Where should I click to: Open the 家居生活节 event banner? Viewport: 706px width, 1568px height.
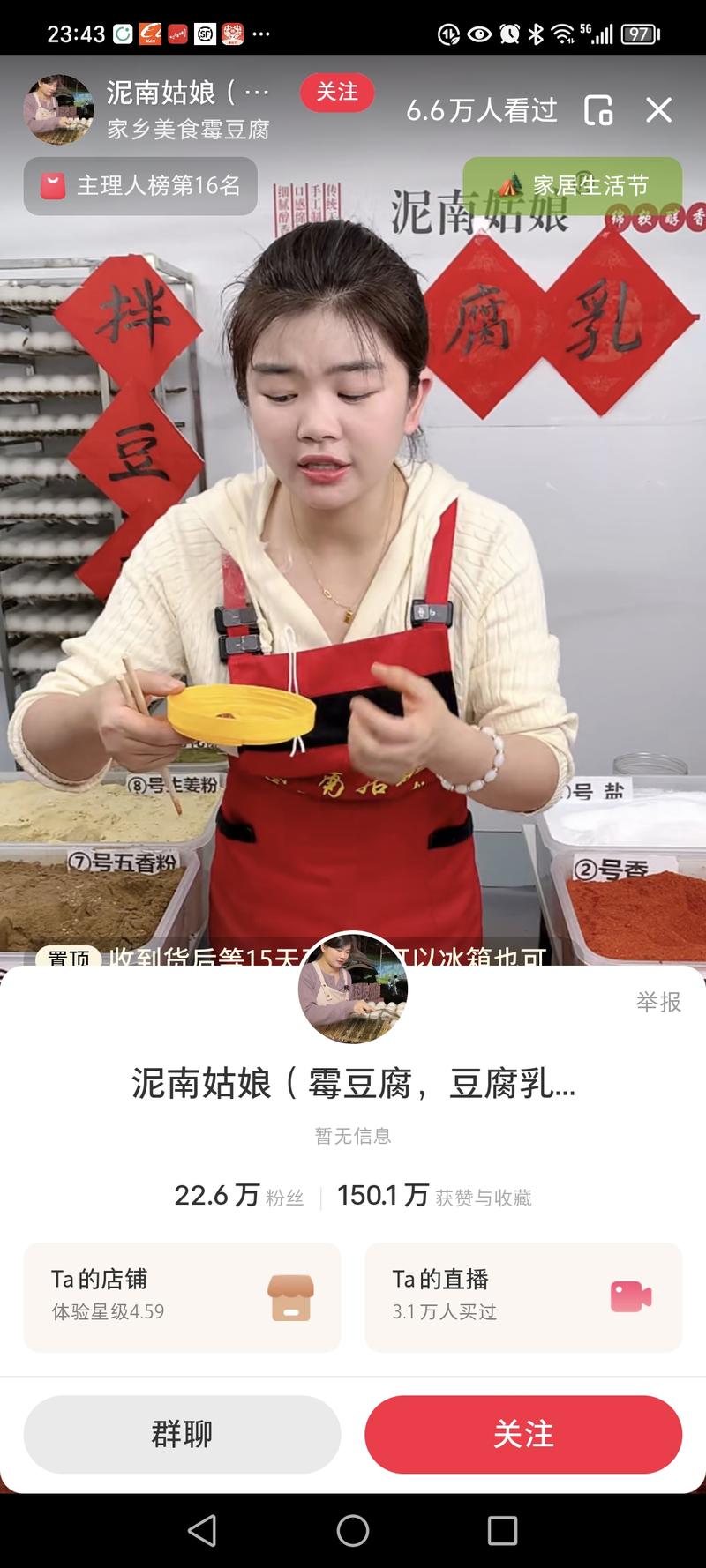(x=574, y=186)
